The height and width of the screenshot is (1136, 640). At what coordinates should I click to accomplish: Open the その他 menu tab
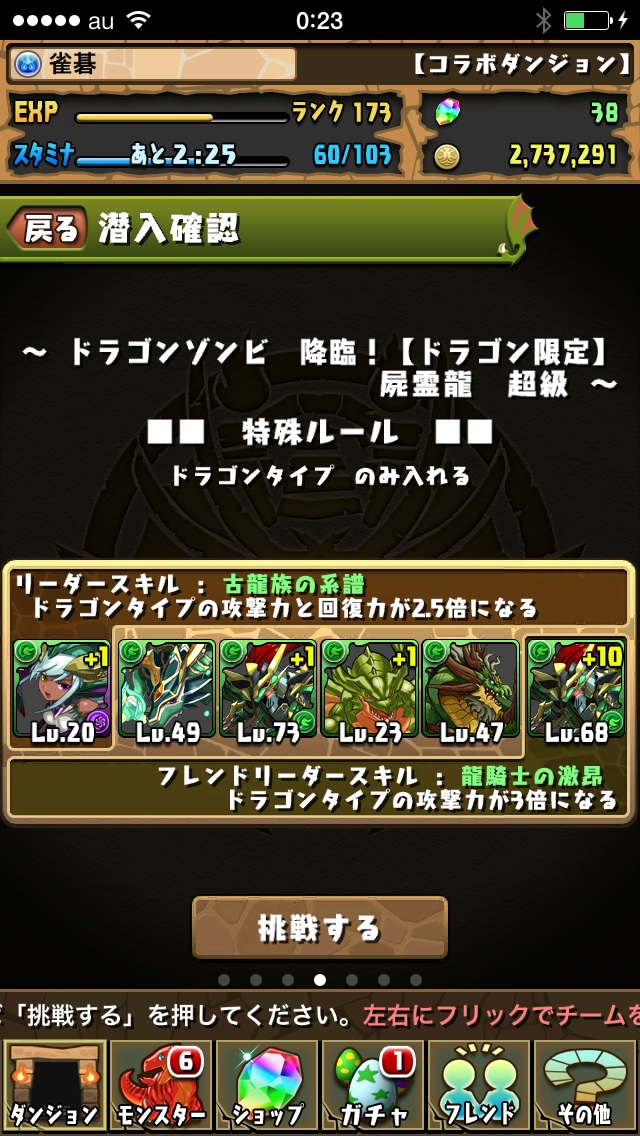[x=585, y=1086]
